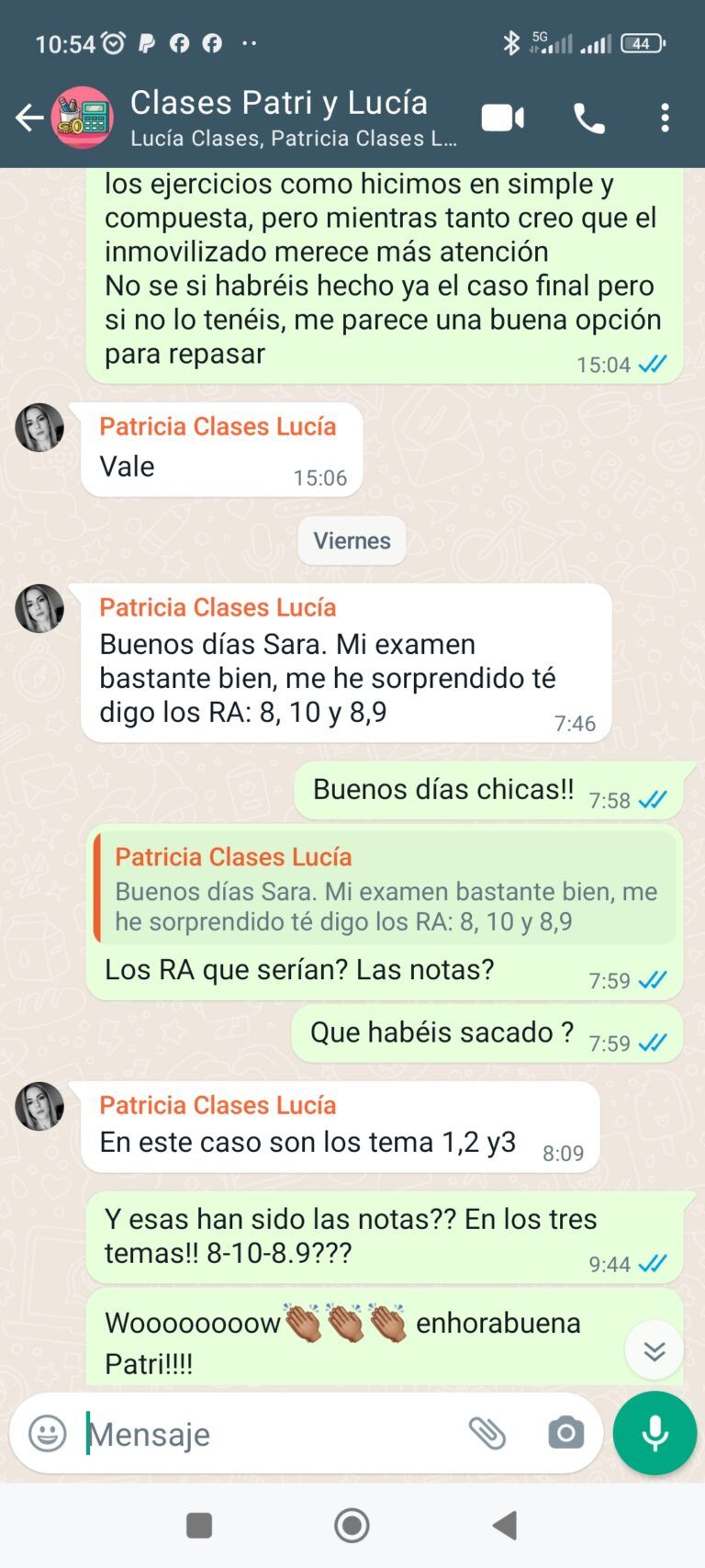This screenshot has width=705, height=1568.
Task: Record a voice message with the microphone
Action: click(x=655, y=1433)
